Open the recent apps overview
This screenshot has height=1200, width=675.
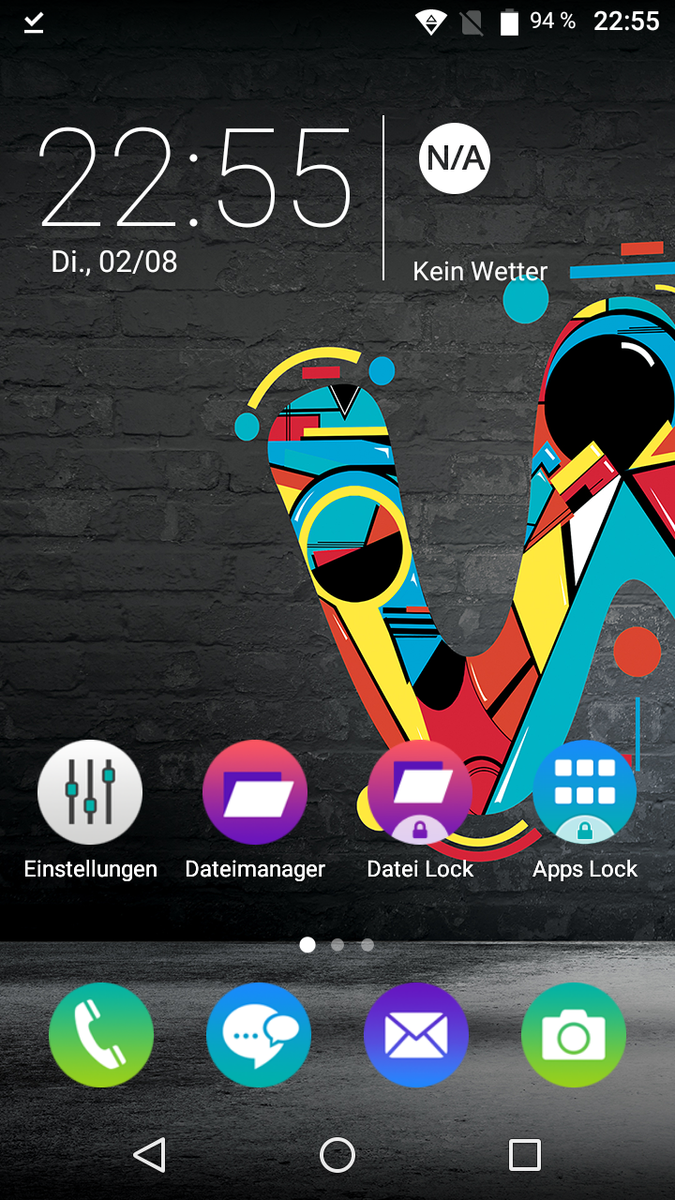(524, 1155)
